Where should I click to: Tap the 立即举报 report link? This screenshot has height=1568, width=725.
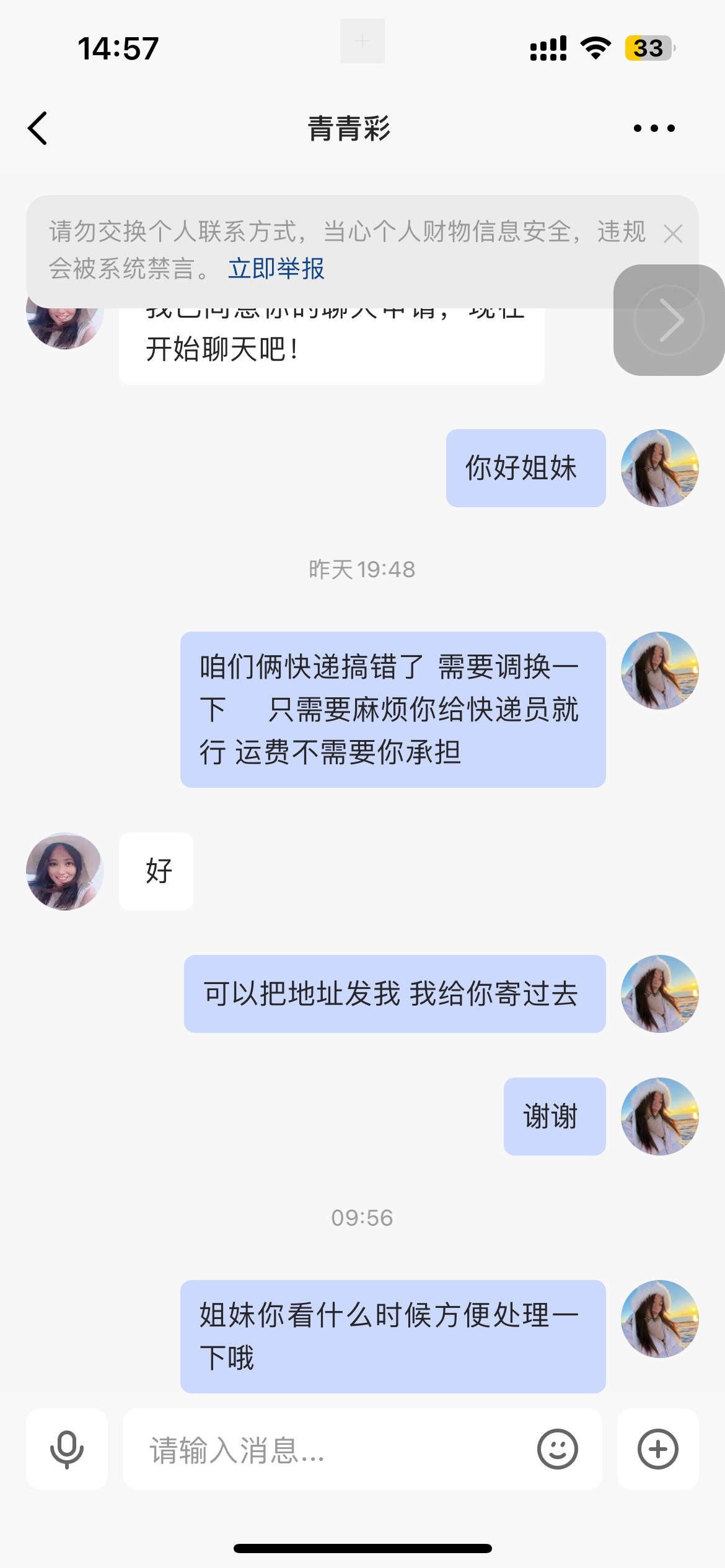(276, 269)
